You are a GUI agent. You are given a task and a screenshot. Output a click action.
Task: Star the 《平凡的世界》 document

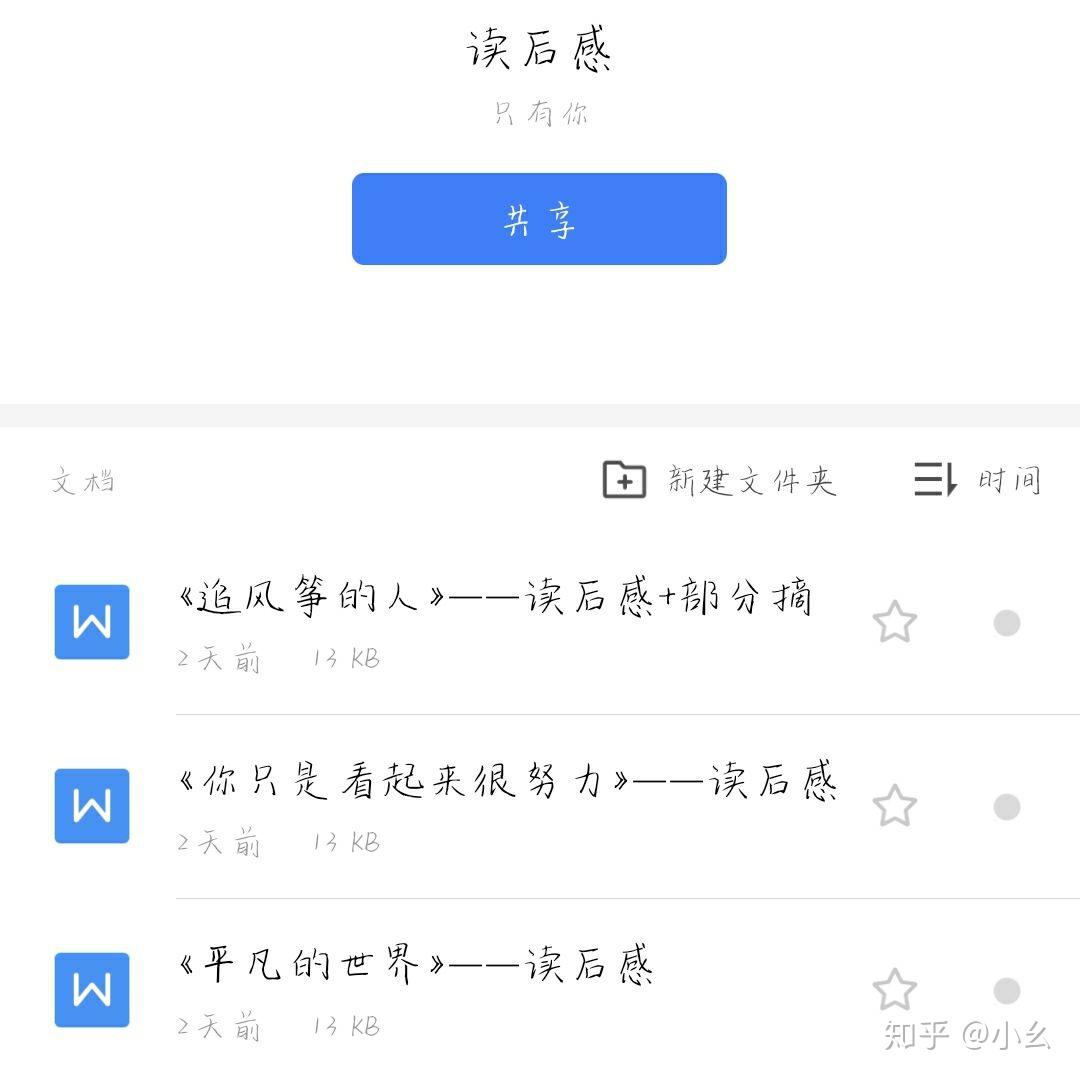(894, 990)
